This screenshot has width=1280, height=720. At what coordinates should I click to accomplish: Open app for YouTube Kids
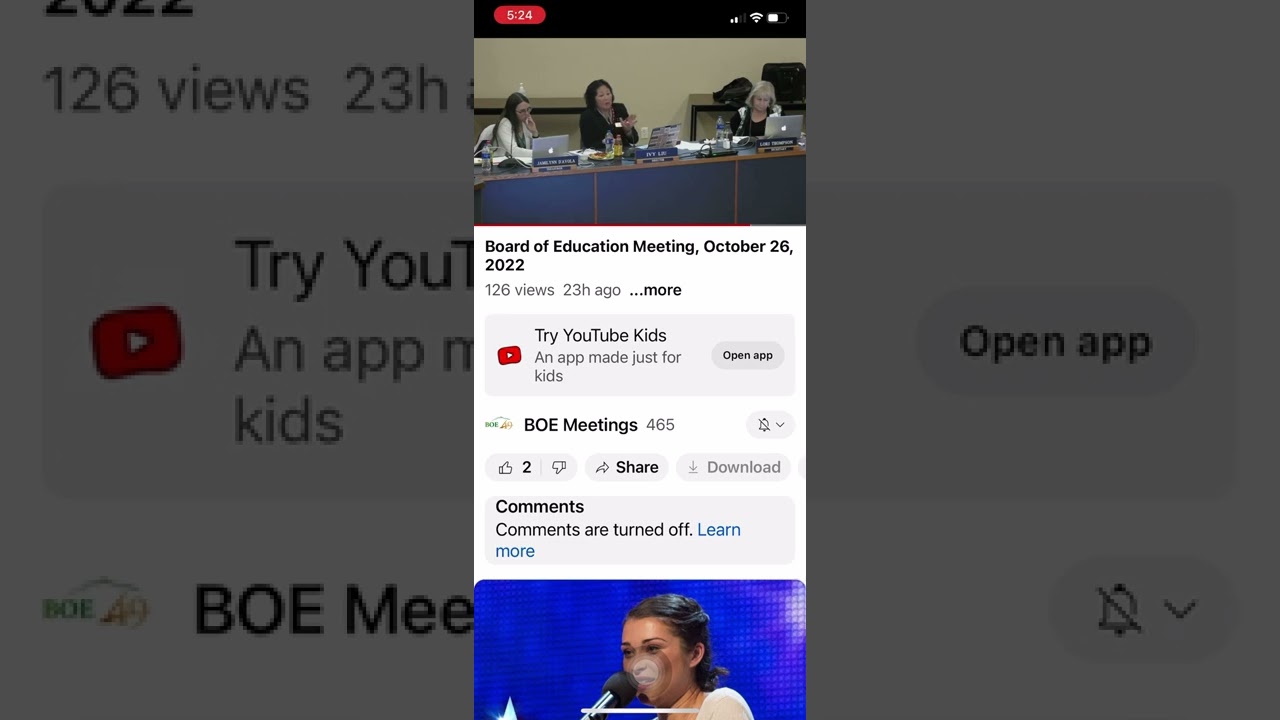point(747,355)
